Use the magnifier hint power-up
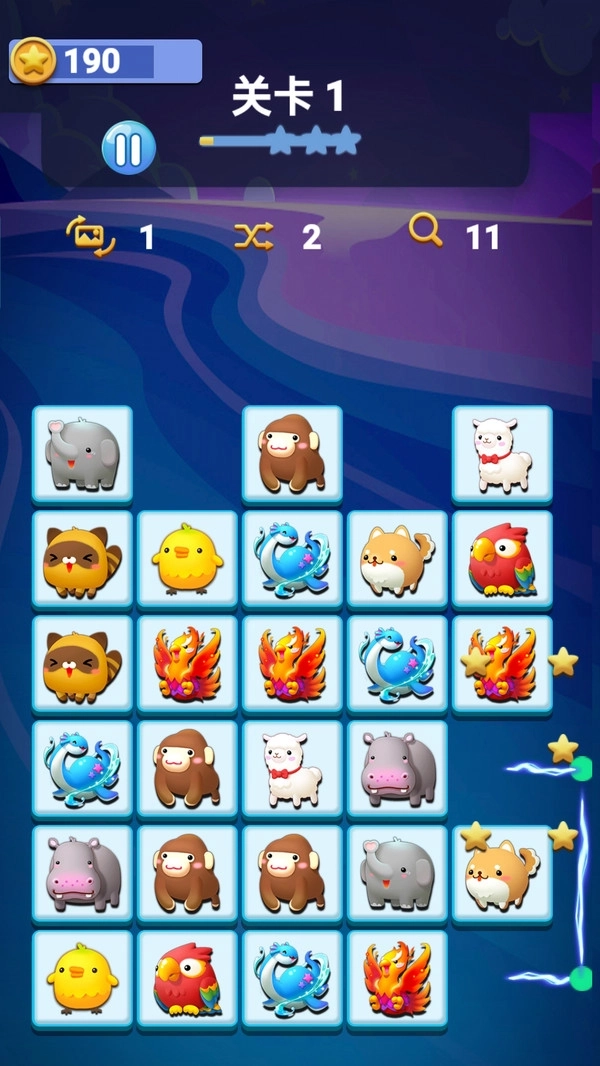 (426, 232)
